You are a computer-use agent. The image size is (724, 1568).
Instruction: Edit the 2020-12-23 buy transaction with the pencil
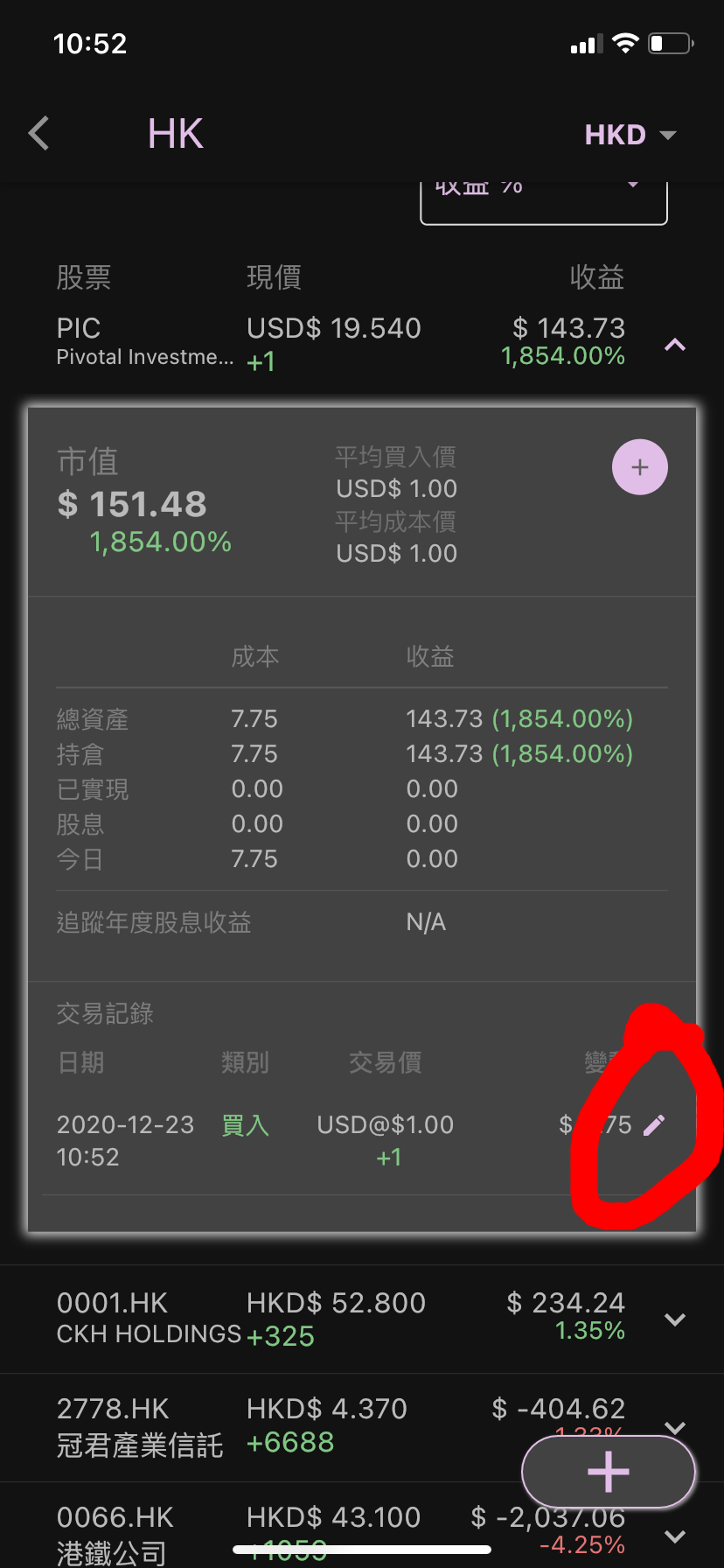(654, 1125)
